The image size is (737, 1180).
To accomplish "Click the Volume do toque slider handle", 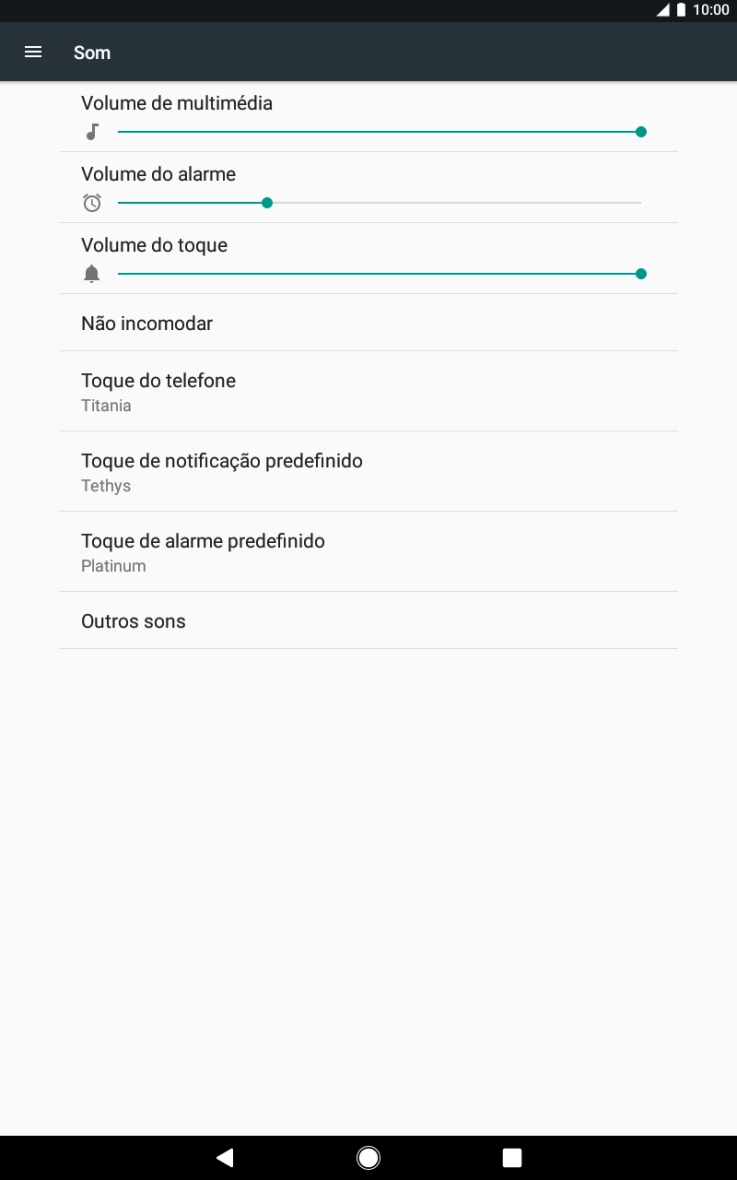I will [641, 273].
